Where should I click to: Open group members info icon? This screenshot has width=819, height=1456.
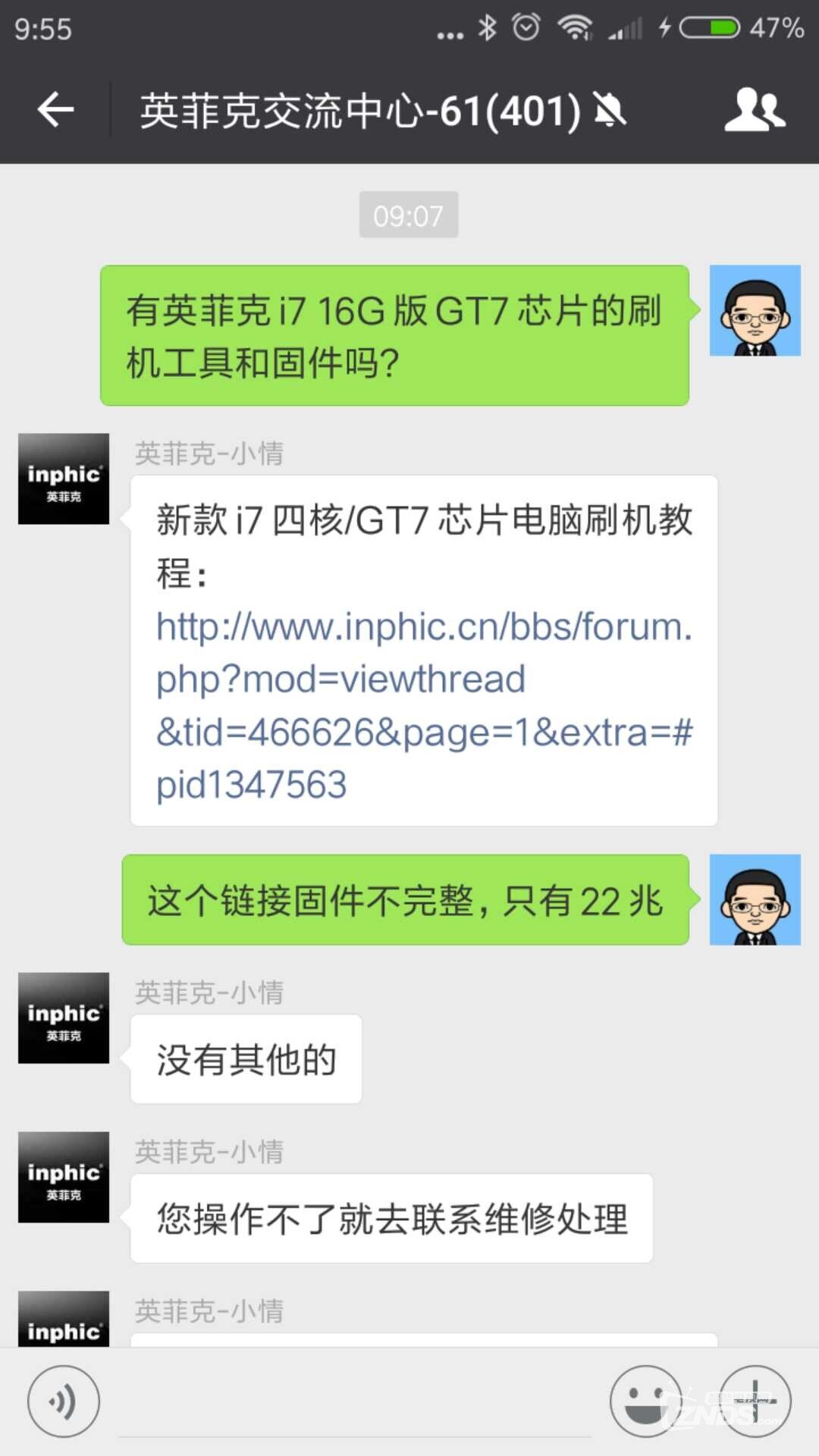pos(754,111)
